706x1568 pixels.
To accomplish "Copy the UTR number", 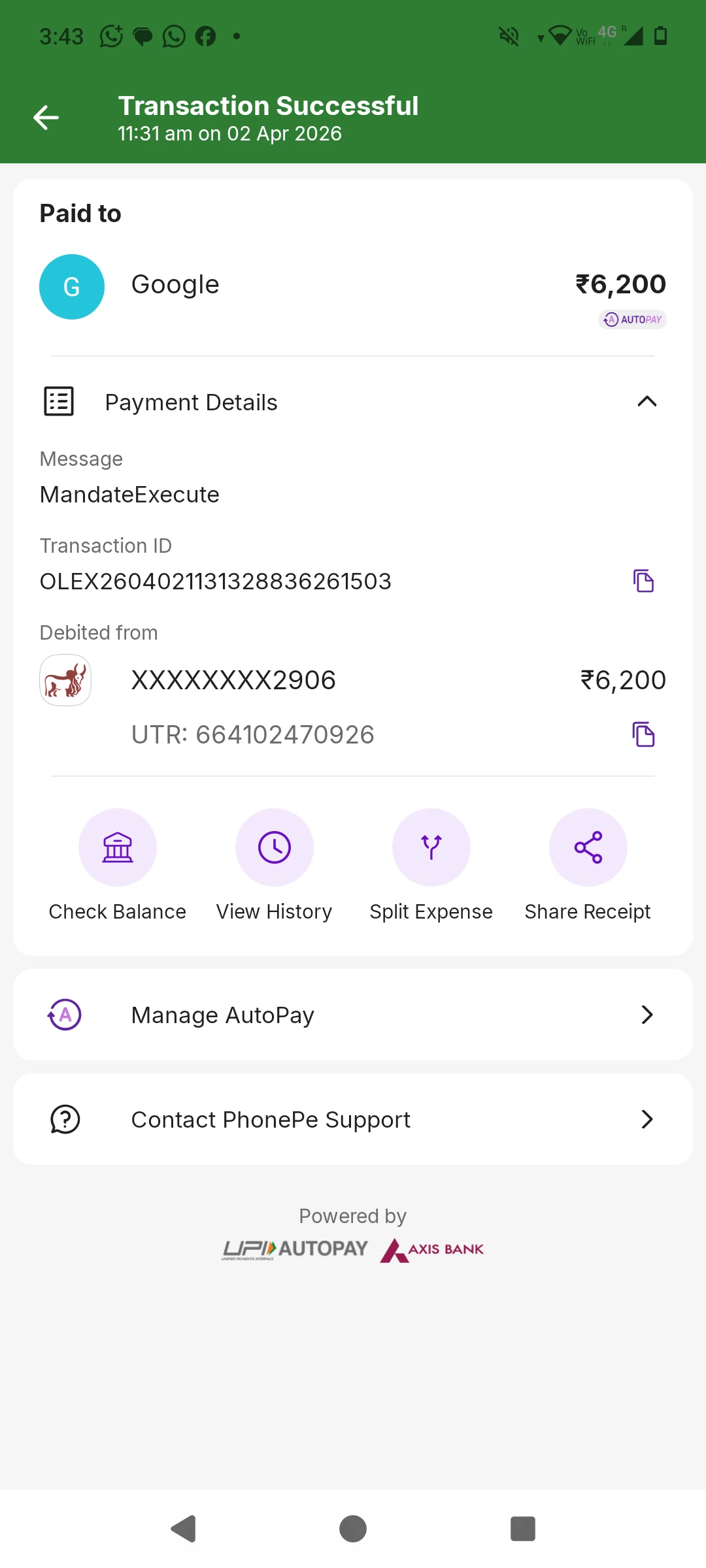I will (643, 734).
